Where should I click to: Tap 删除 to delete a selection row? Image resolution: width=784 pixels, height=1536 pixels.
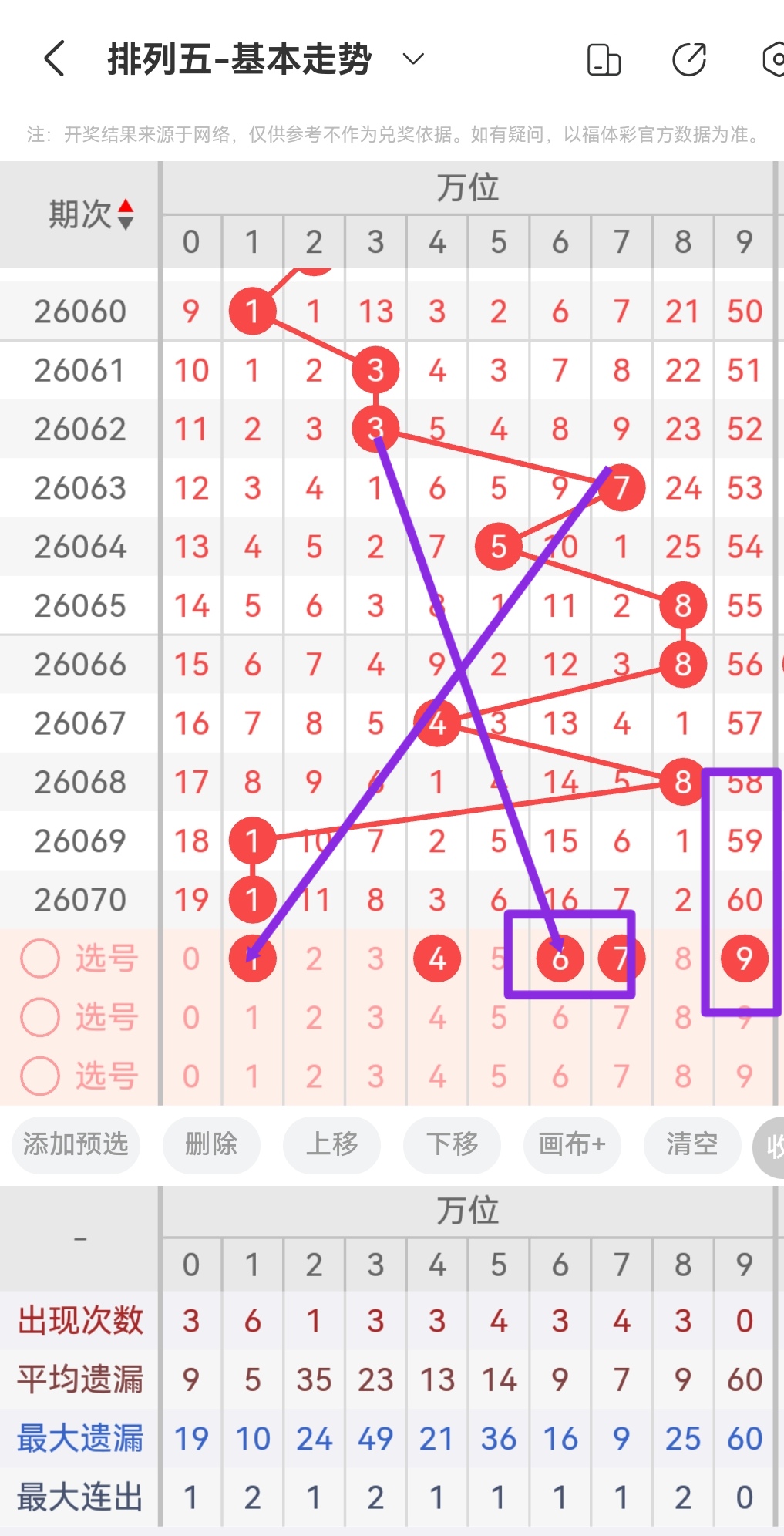211,1146
